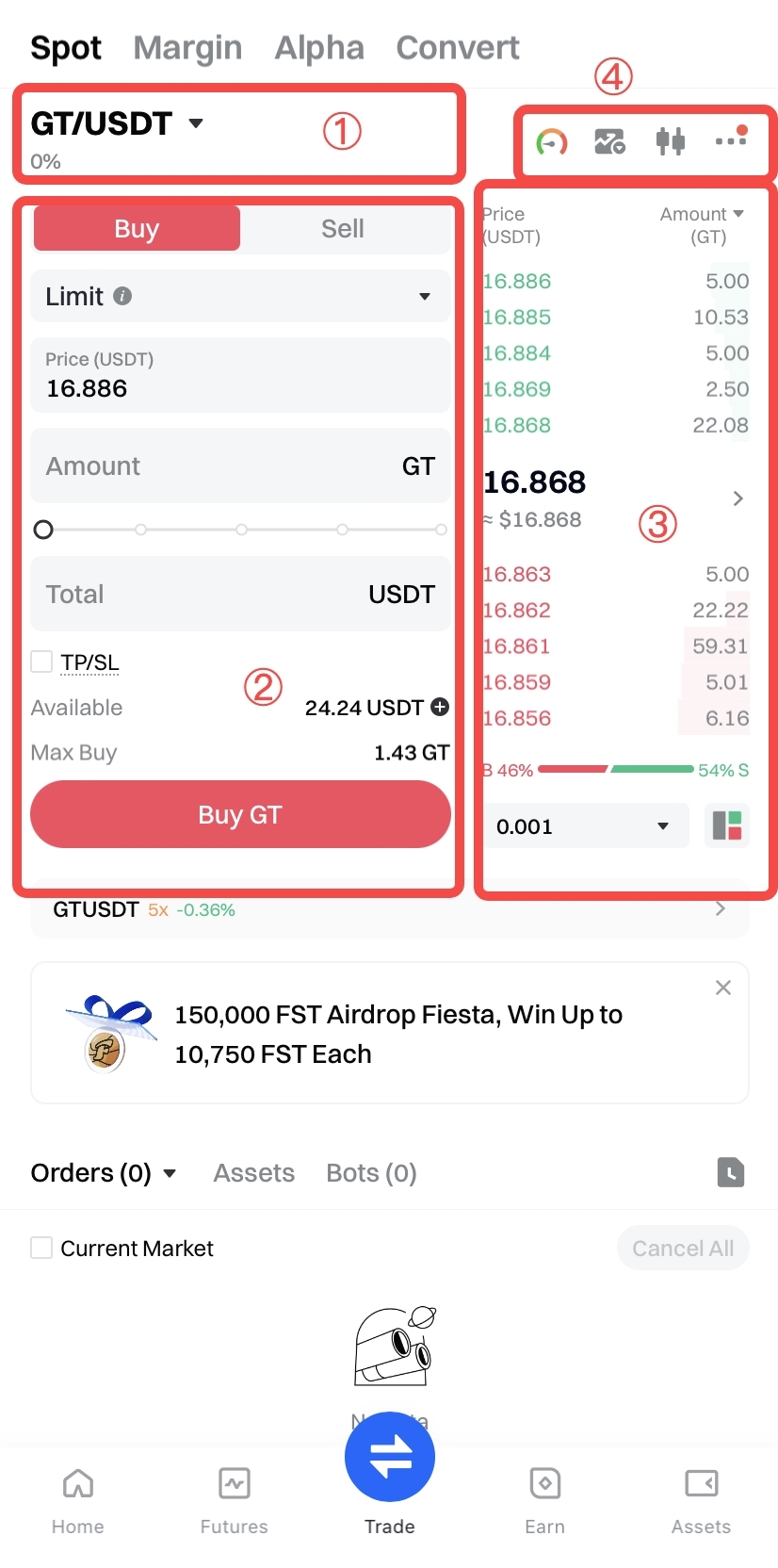The image size is (778, 1568).
Task: Open the Convert tab
Action: 458,48
